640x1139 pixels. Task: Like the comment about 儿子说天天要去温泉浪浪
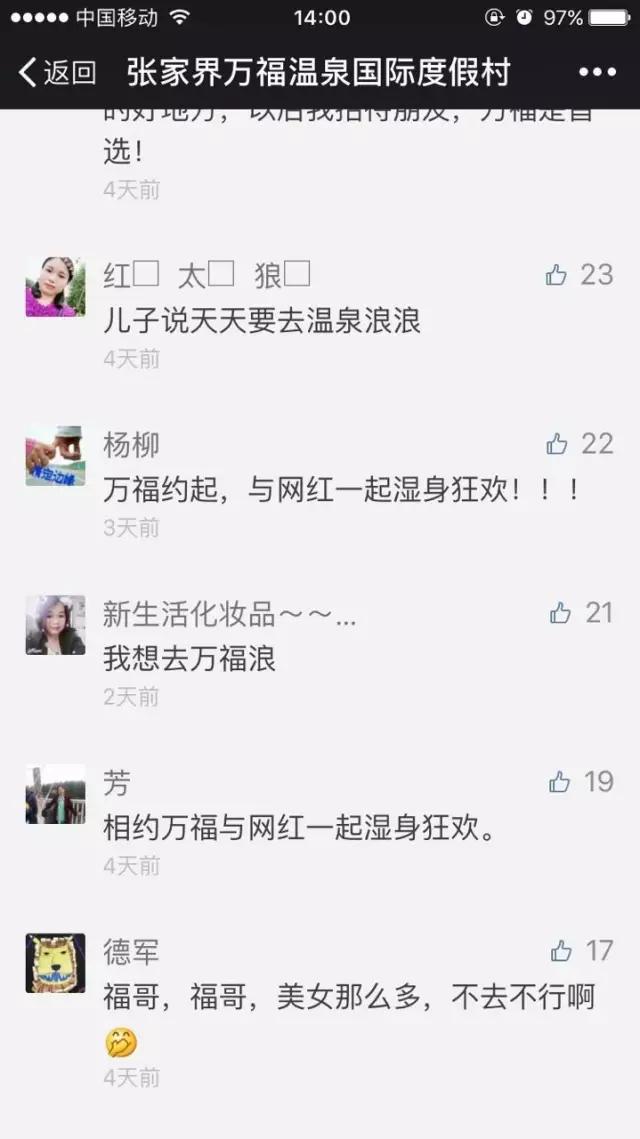(x=556, y=275)
